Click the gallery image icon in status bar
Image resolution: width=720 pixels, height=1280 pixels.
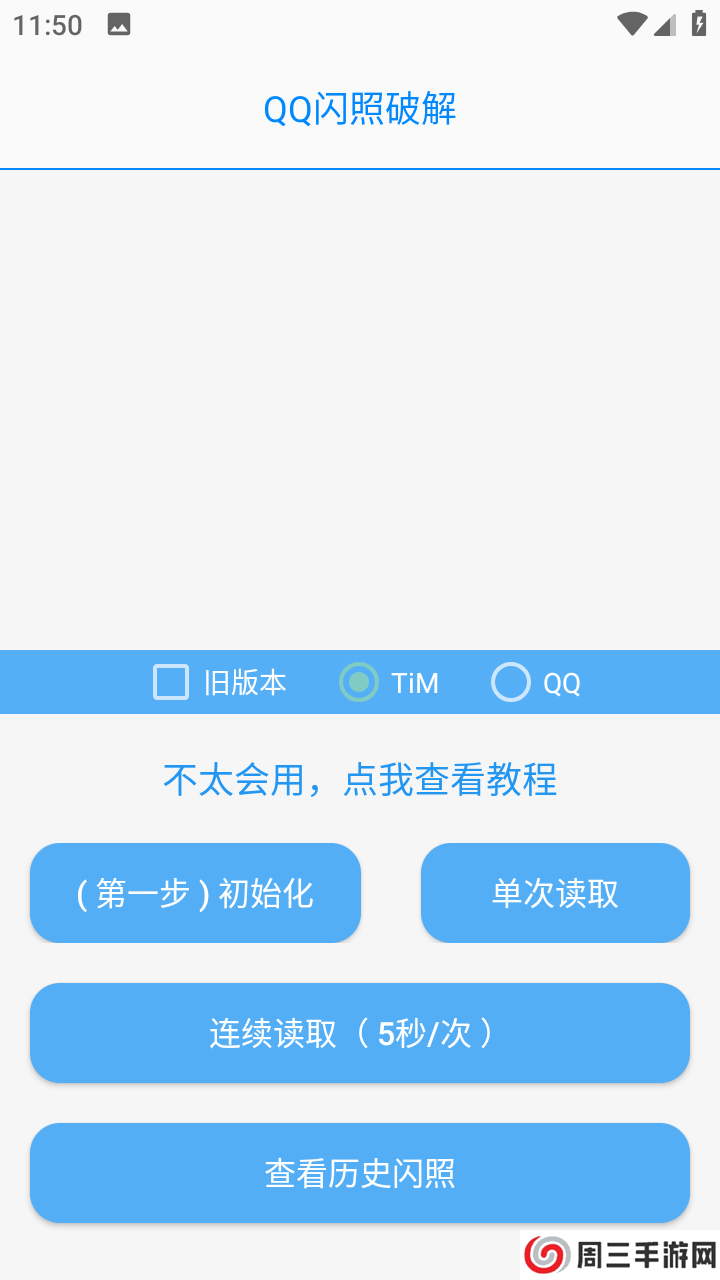point(118,24)
